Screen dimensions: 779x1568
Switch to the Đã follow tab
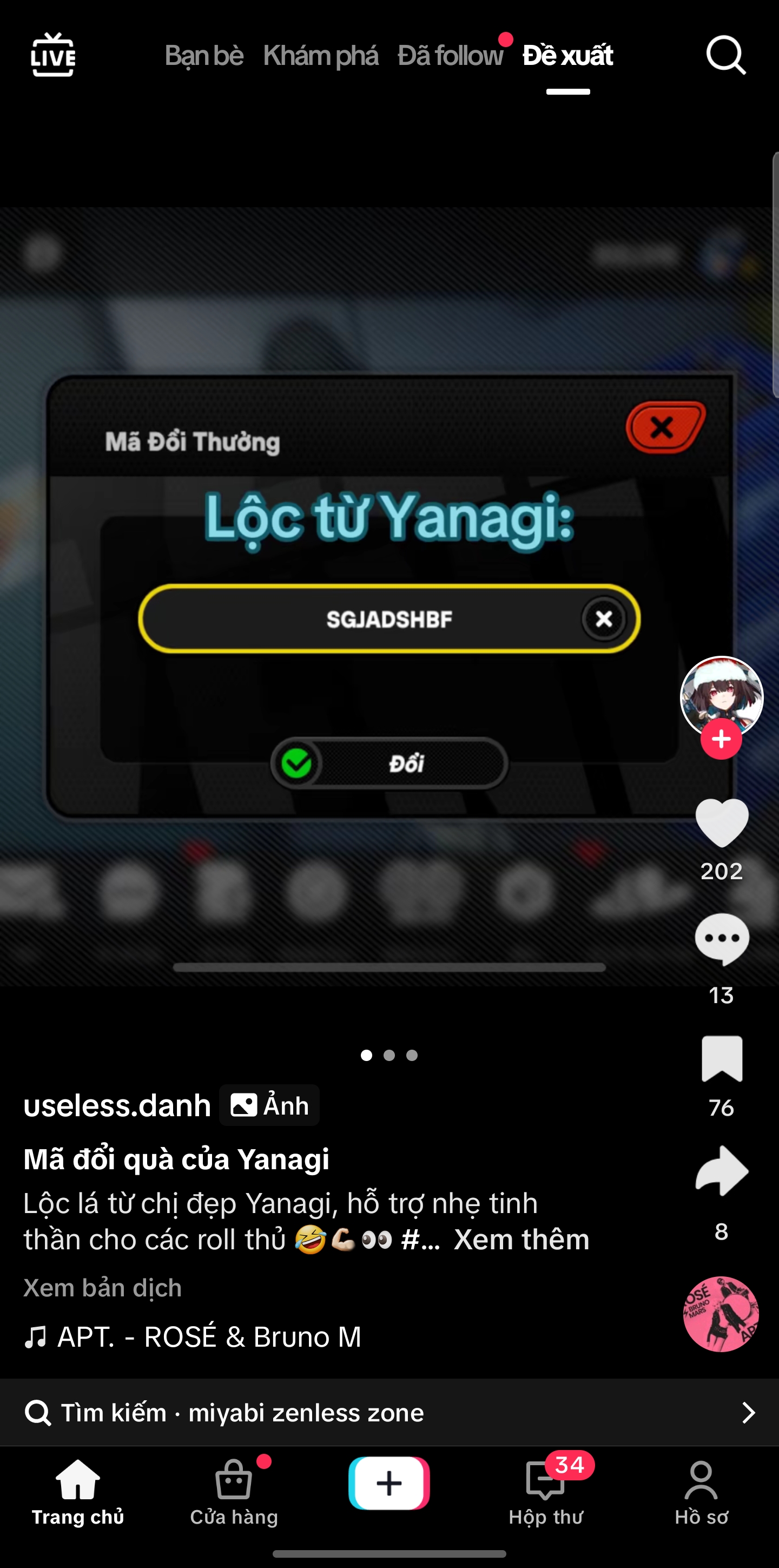tap(450, 55)
